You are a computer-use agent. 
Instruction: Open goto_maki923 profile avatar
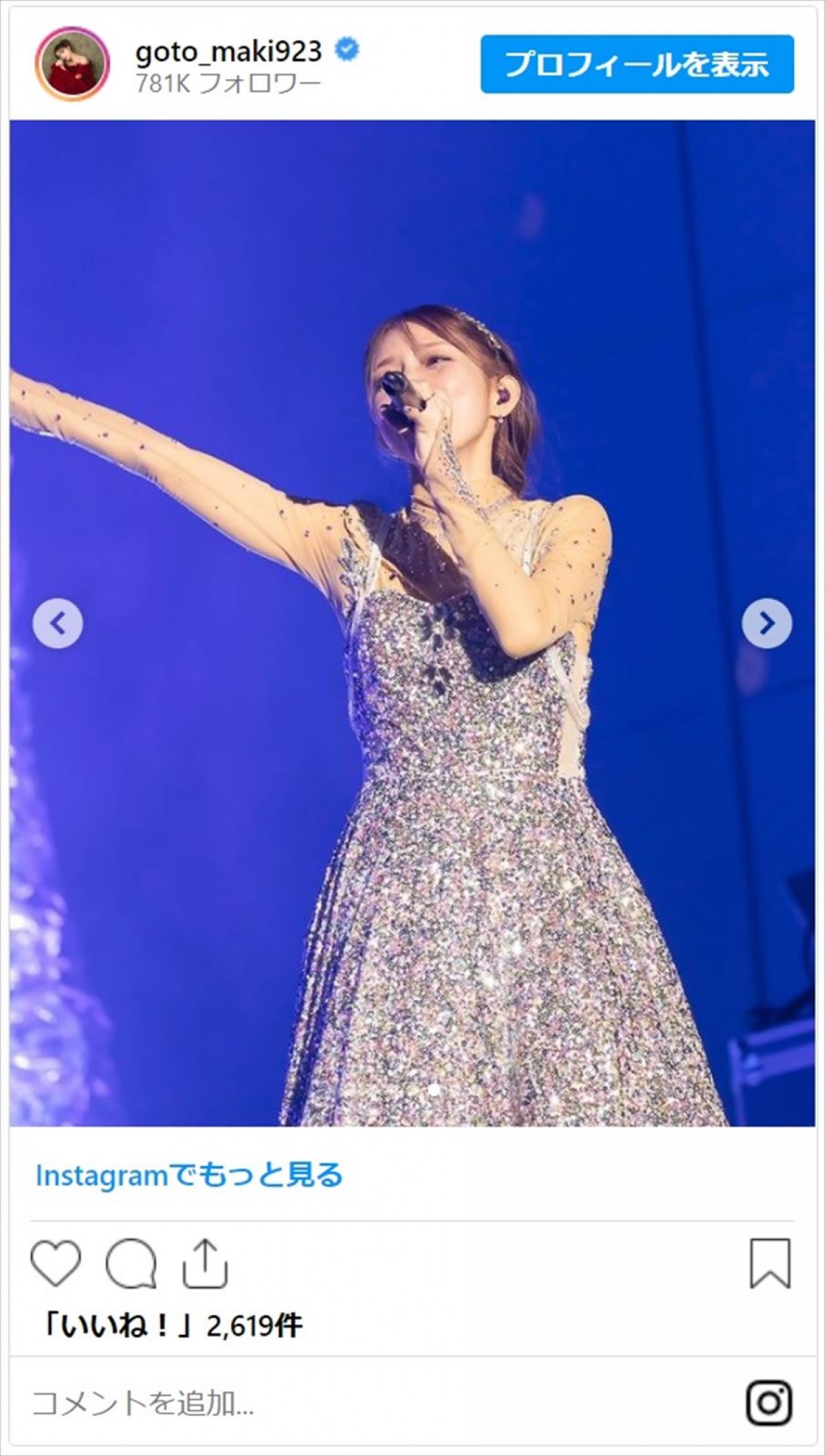pos(72,65)
